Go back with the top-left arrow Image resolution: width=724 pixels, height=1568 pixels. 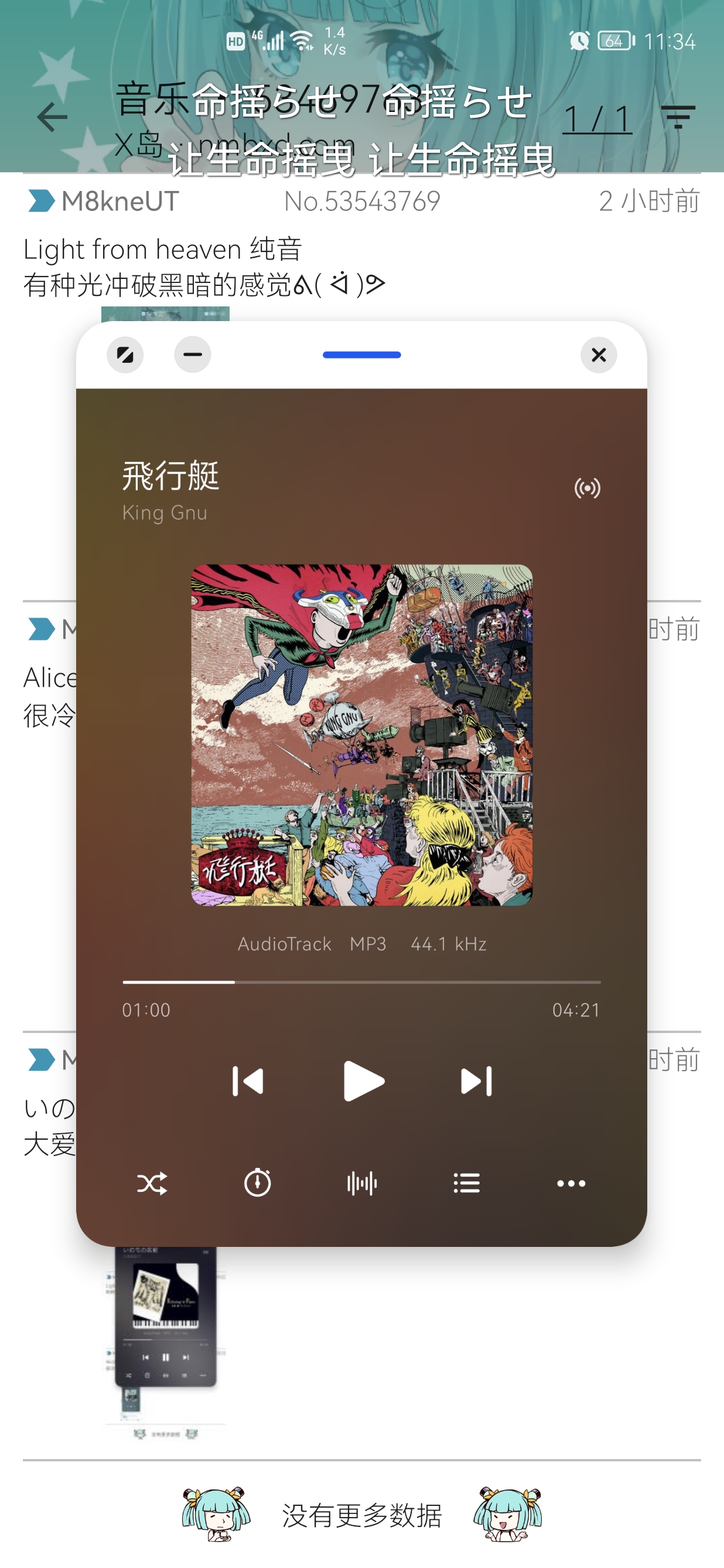click(52, 117)
